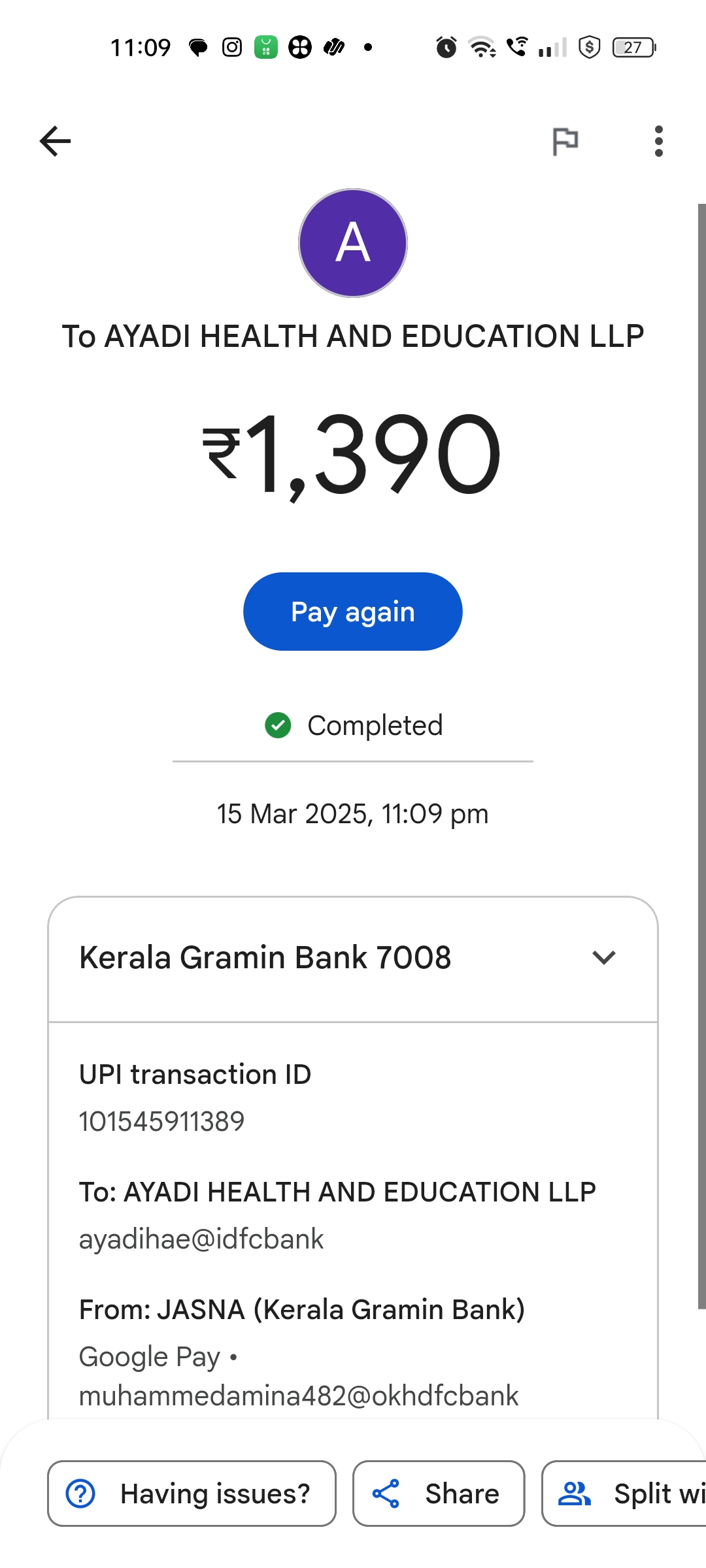Expand the Kerala Gramin Bank 7008 details
706x1568 pixels.
(x=603, y=958)
